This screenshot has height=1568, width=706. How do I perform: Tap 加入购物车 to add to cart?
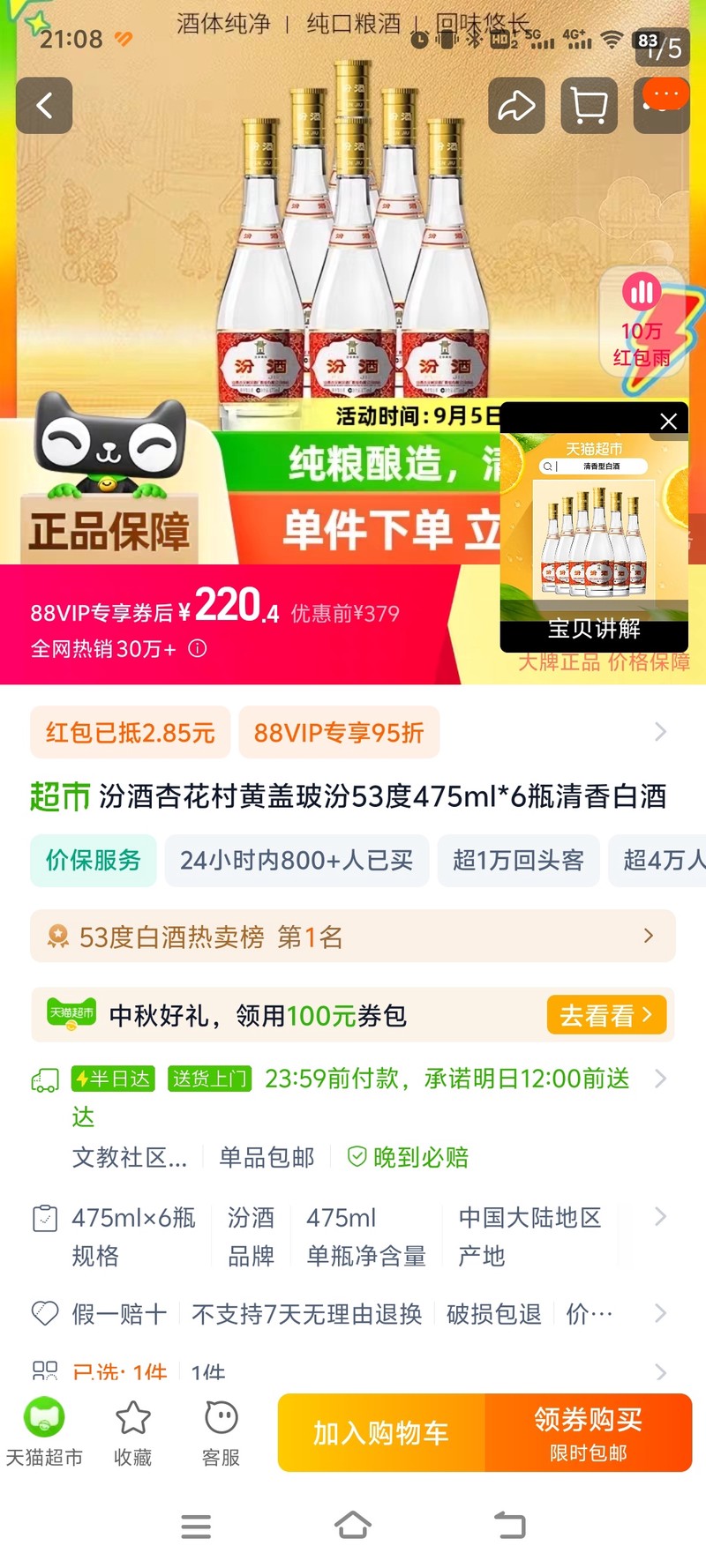tap(381, 1433)
